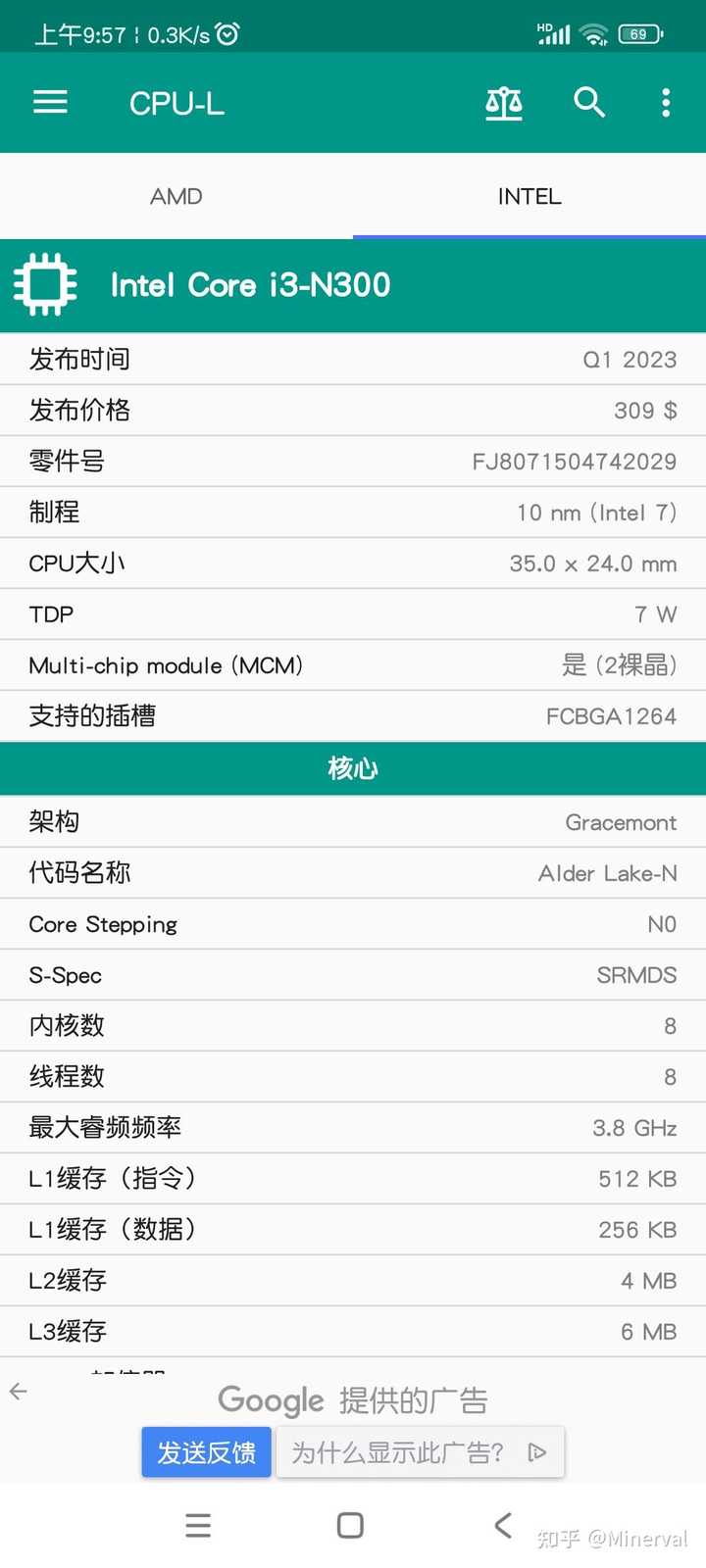Open the CPU comparison scales tool
Viewport: 706px width, 1568px height.
pyautogui.click(x=503, y=102)
